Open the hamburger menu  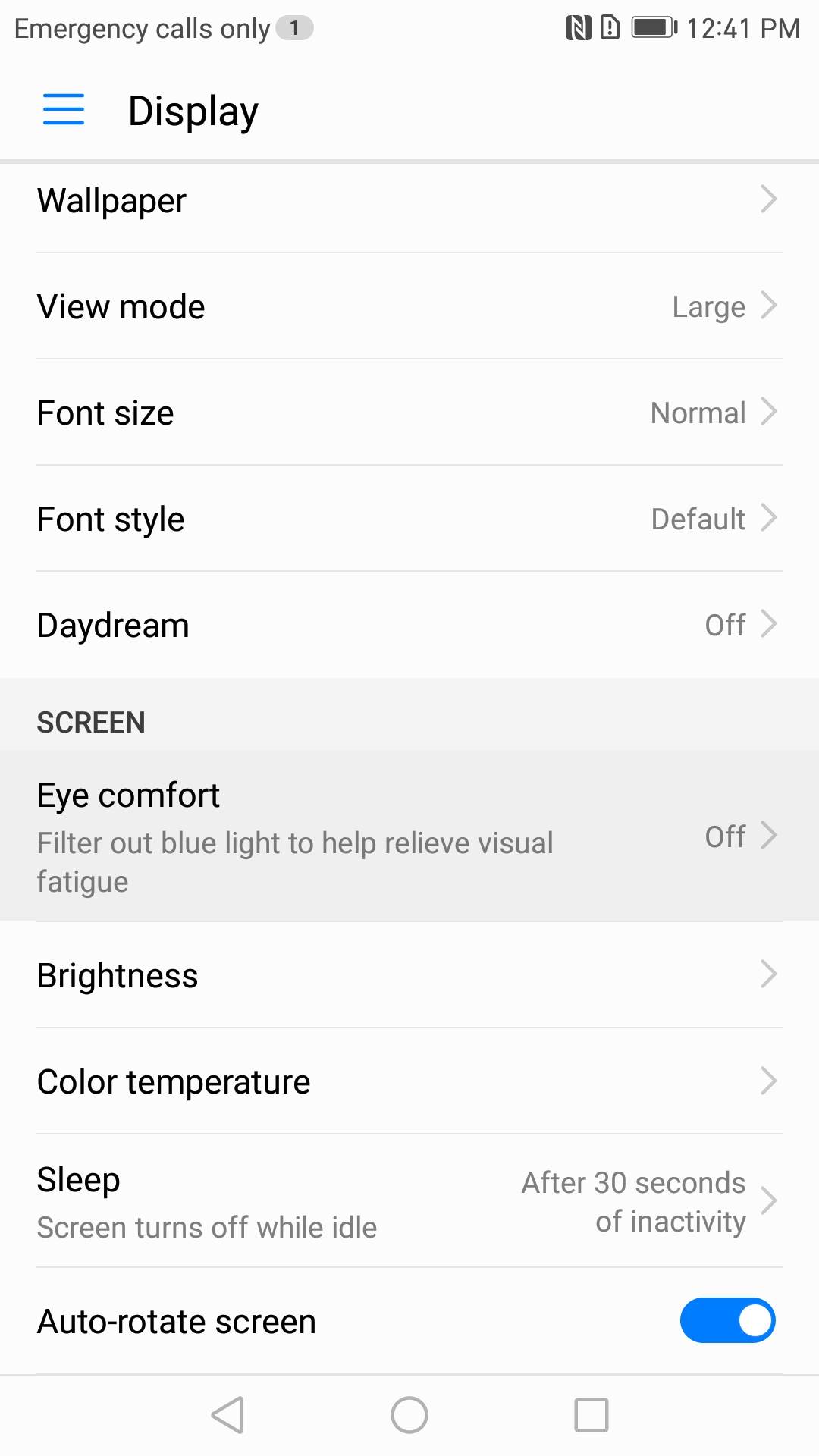(64, 110)
